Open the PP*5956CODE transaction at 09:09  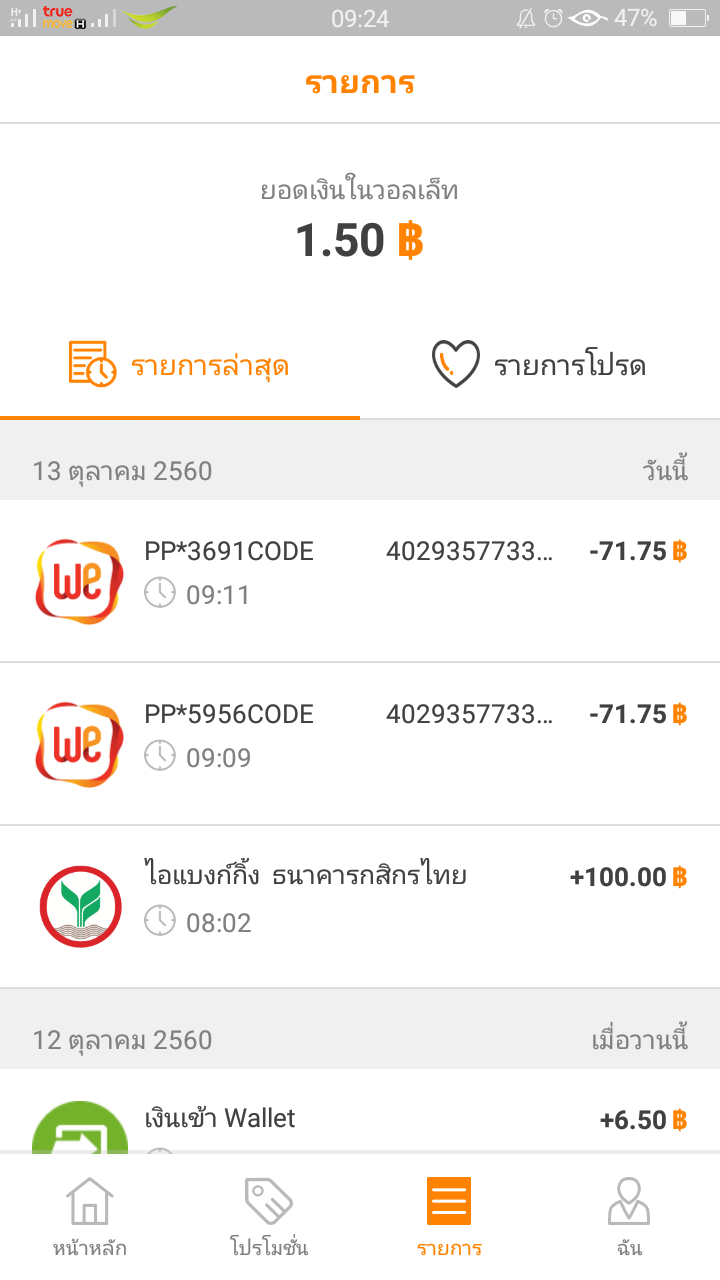[x=360, y=743]
